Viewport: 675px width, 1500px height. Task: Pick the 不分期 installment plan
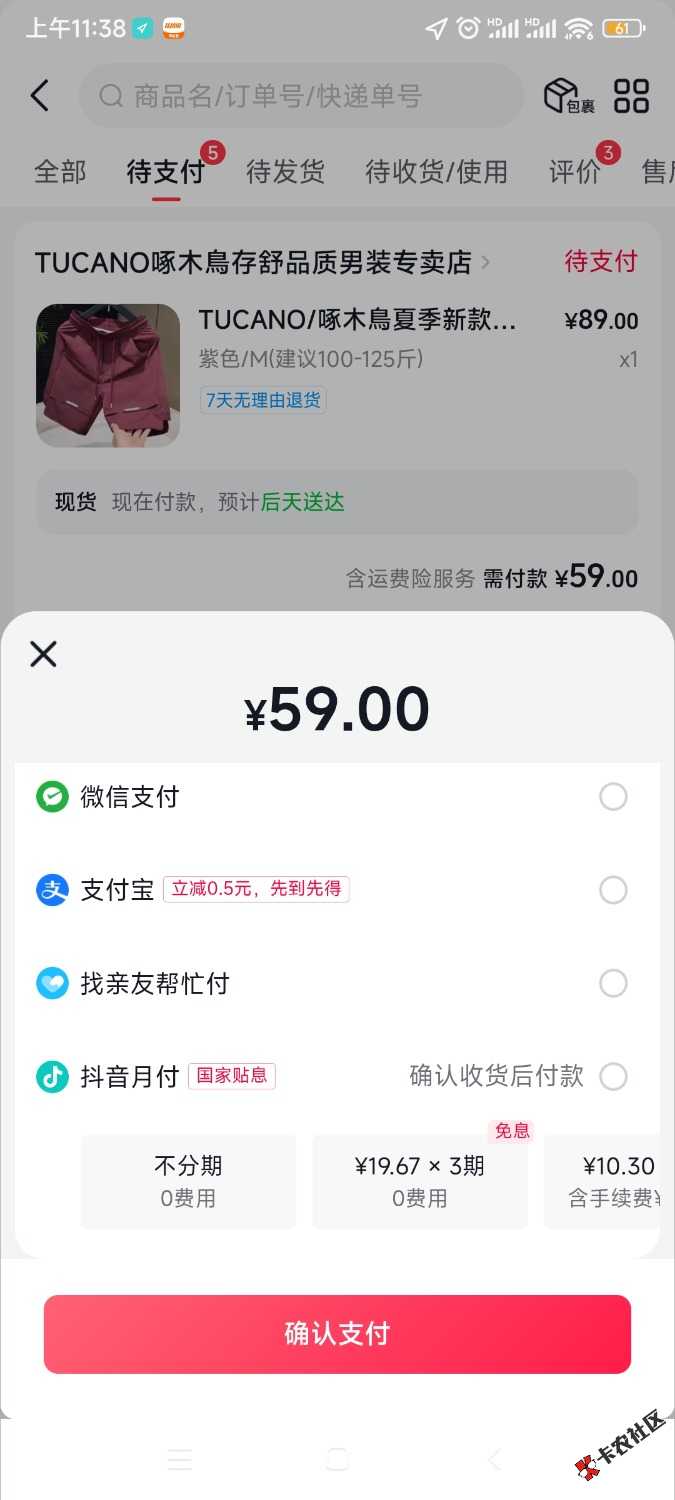tap(188, 1181)
